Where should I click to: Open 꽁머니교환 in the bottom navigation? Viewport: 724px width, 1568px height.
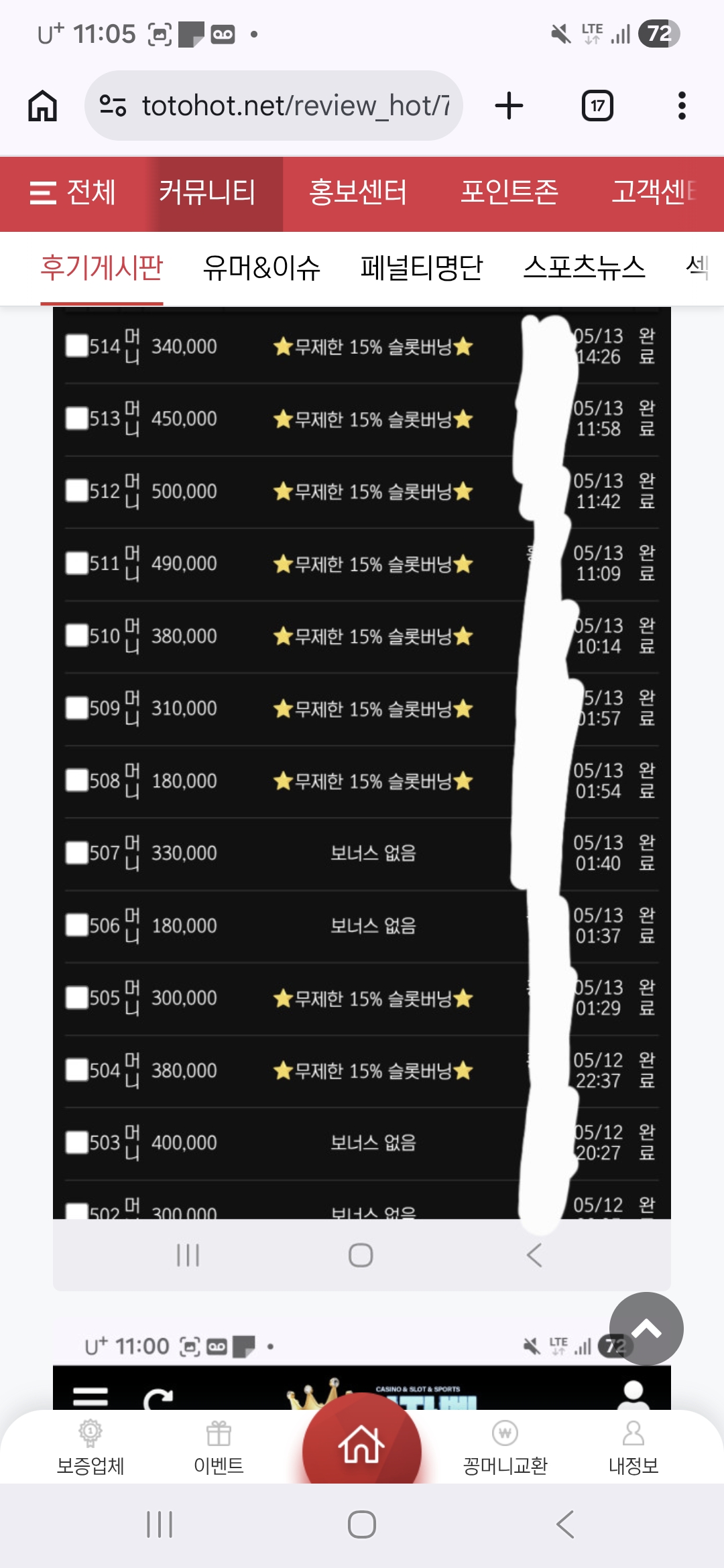point(505,1447)
